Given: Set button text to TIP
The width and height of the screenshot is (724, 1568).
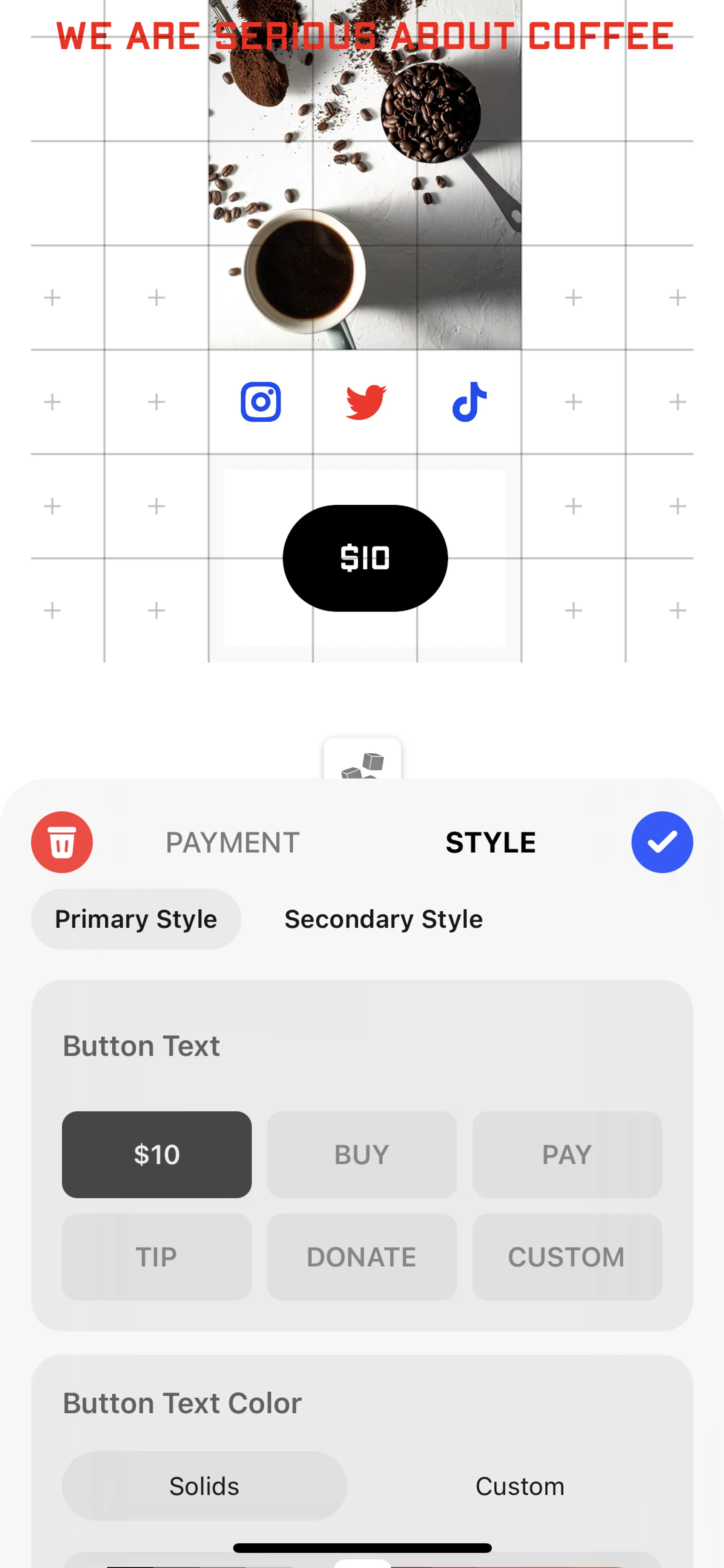Looking at the screenshot, I should pos(156,1256).
